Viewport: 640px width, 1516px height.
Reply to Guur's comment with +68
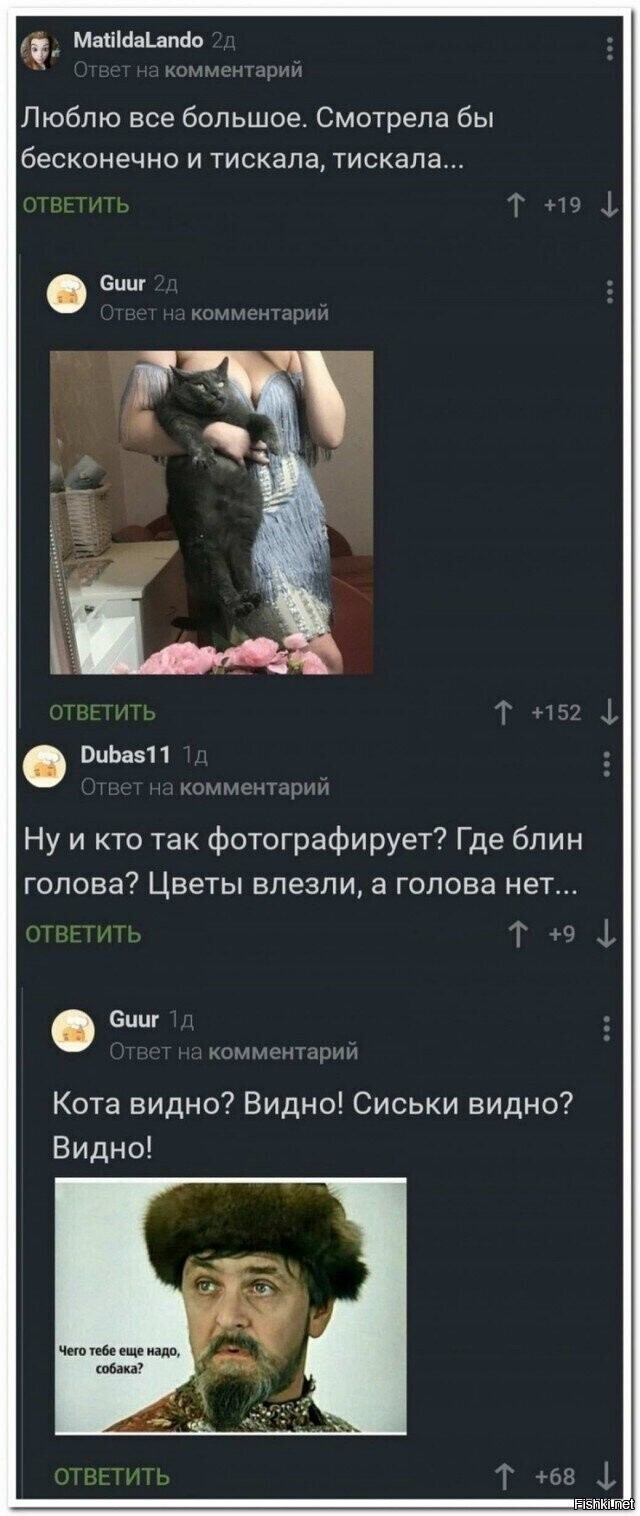(111, 1476)
